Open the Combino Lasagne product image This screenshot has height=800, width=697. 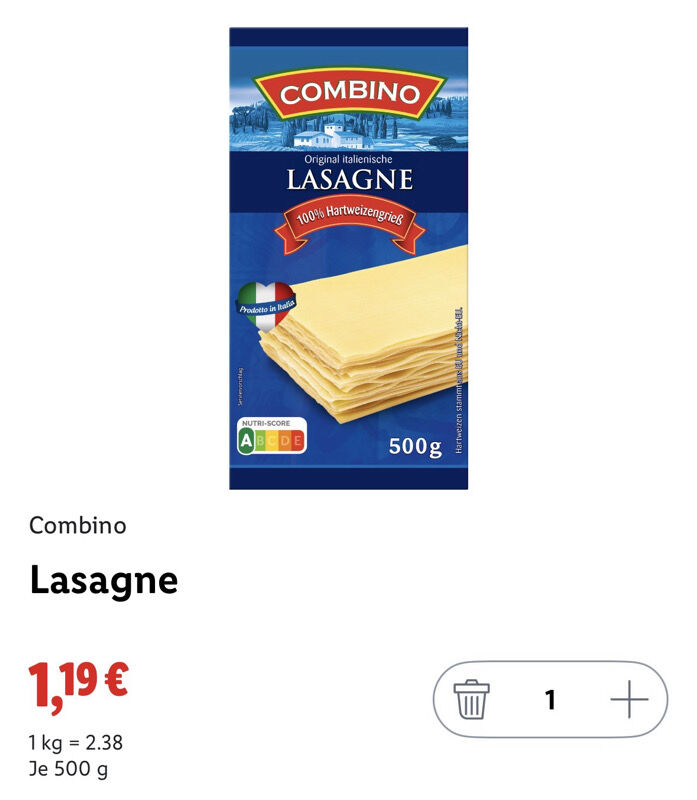(348, 258)
